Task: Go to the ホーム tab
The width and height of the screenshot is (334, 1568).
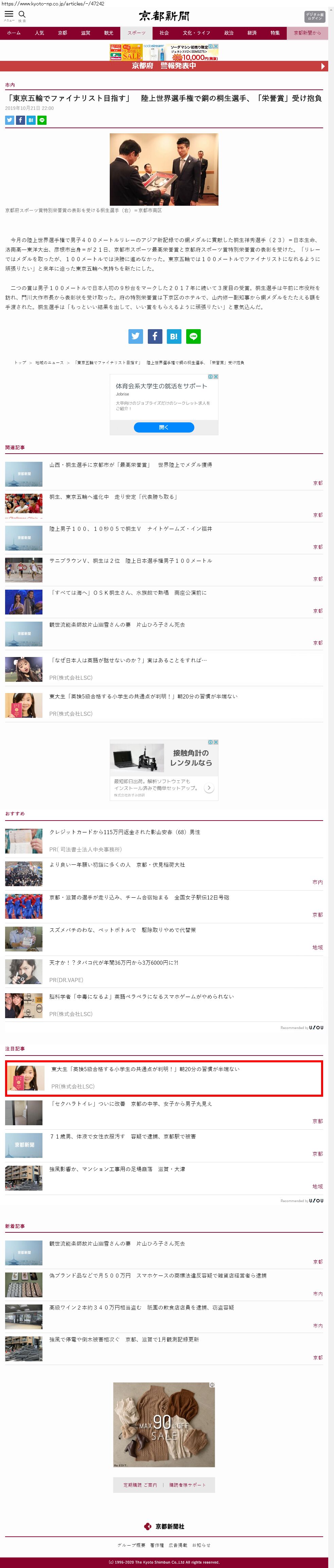Action: click(13, 33)
